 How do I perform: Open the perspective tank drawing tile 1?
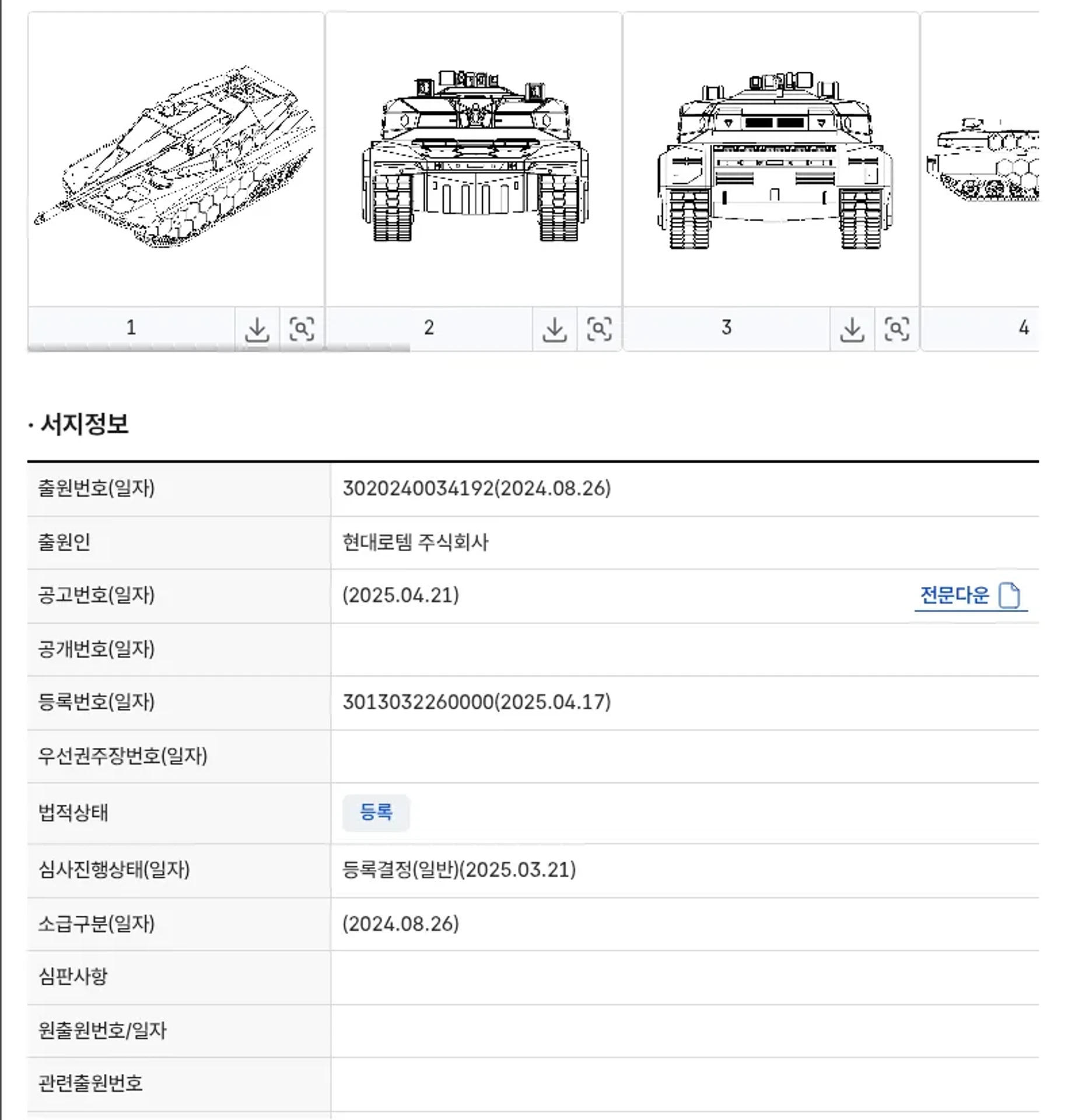coord(176,159)
